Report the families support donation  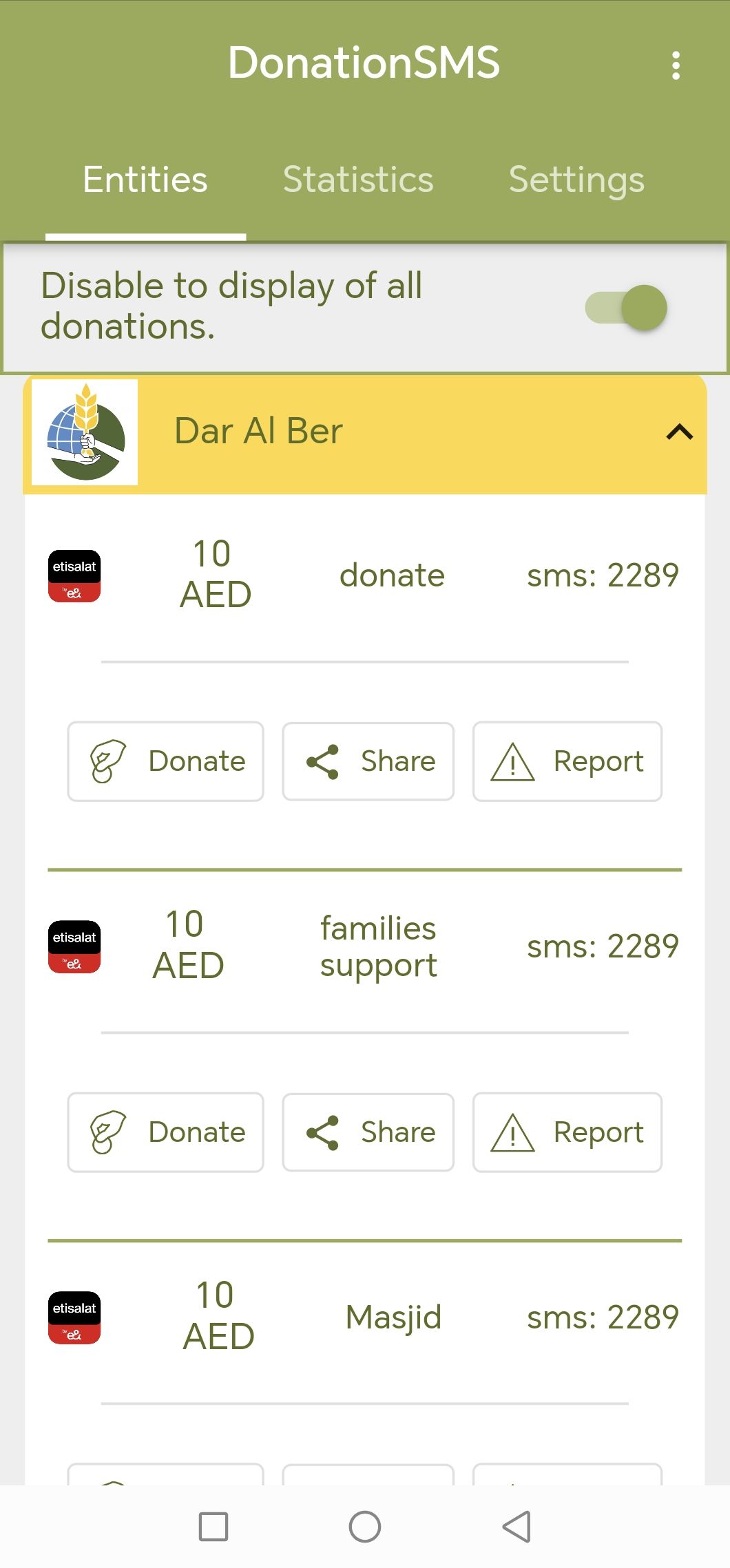coord(567,1132)
